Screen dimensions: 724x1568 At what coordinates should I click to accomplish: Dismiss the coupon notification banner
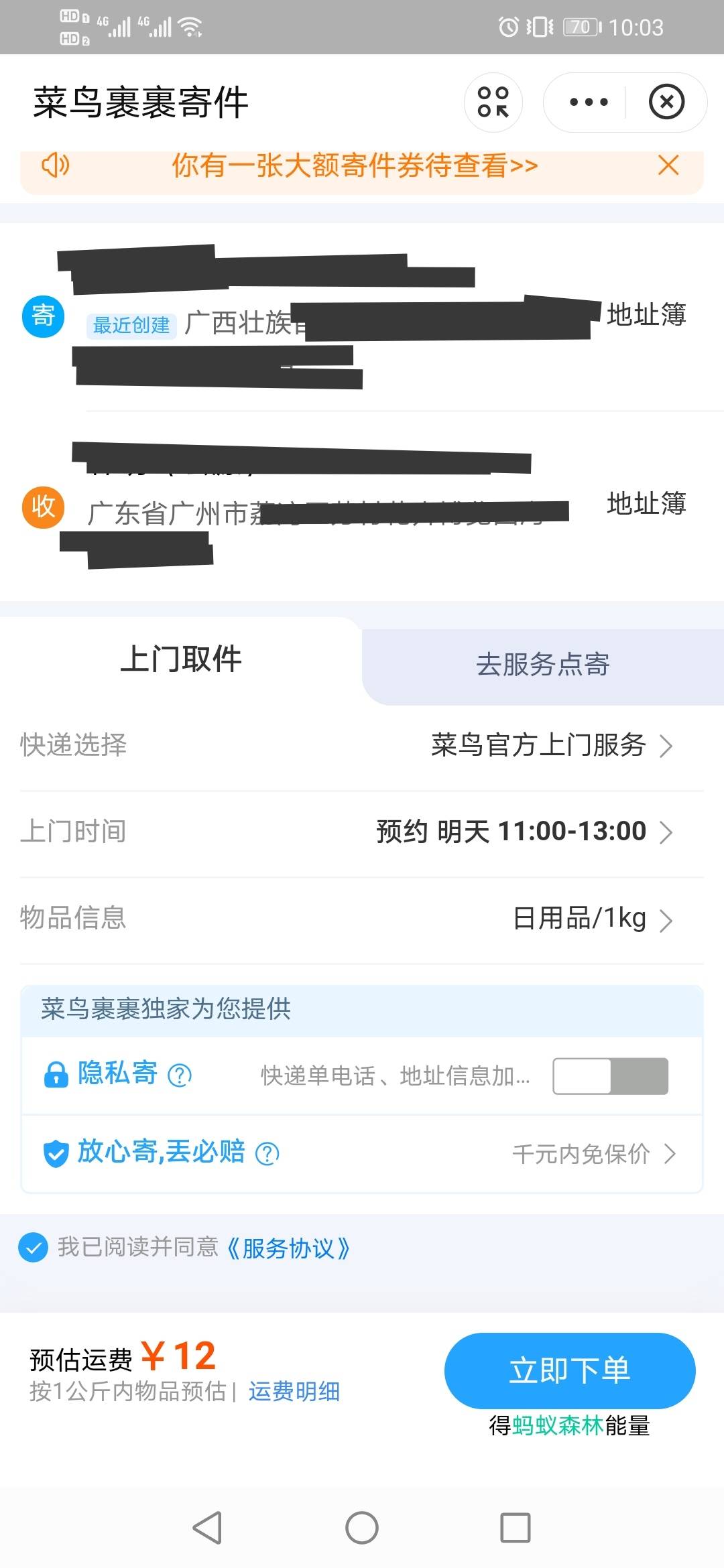point(668,165)
